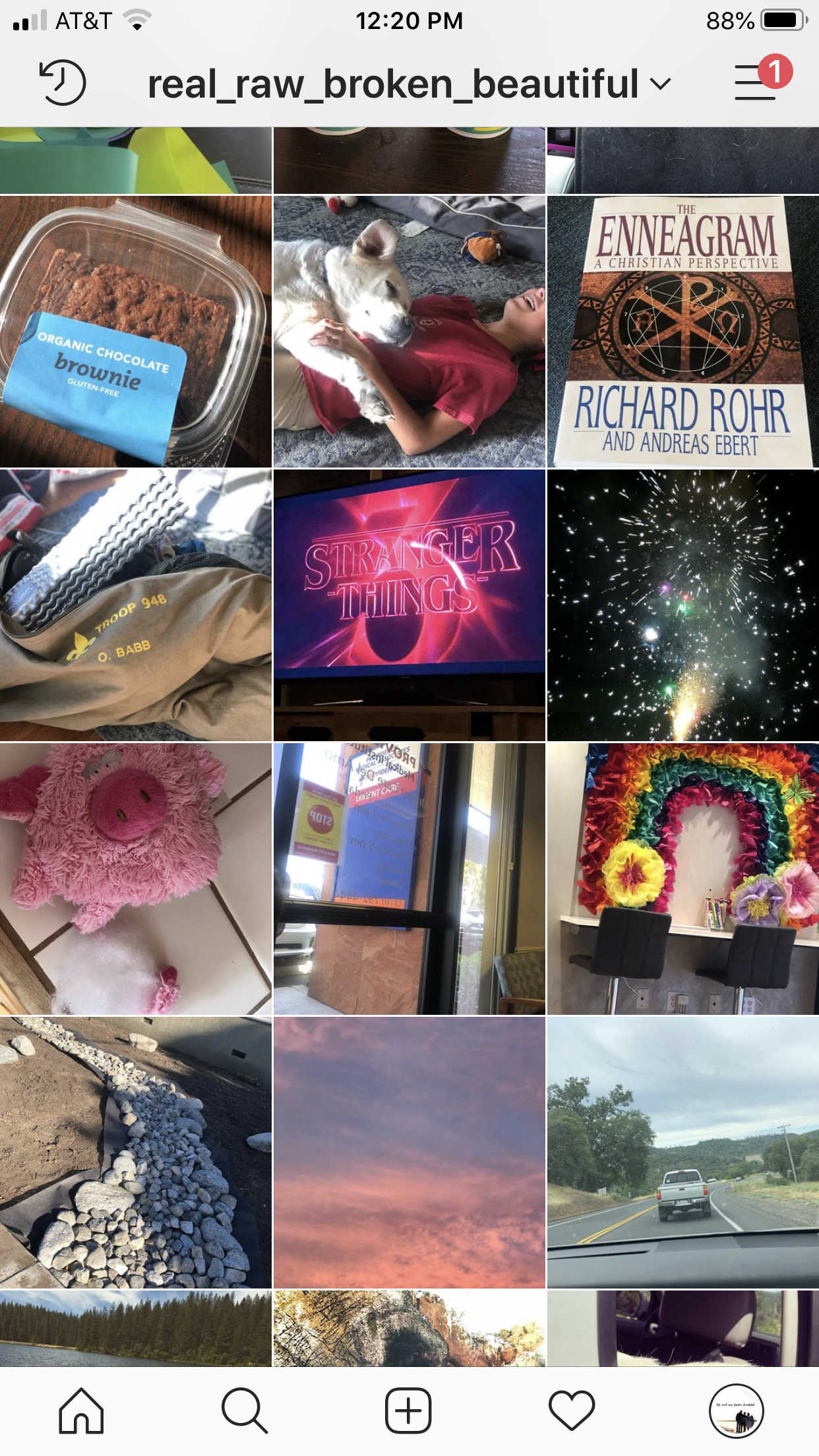Open the Troop 948 bag post
Screen dimensions: 819x1456
(x=135, y=605)
